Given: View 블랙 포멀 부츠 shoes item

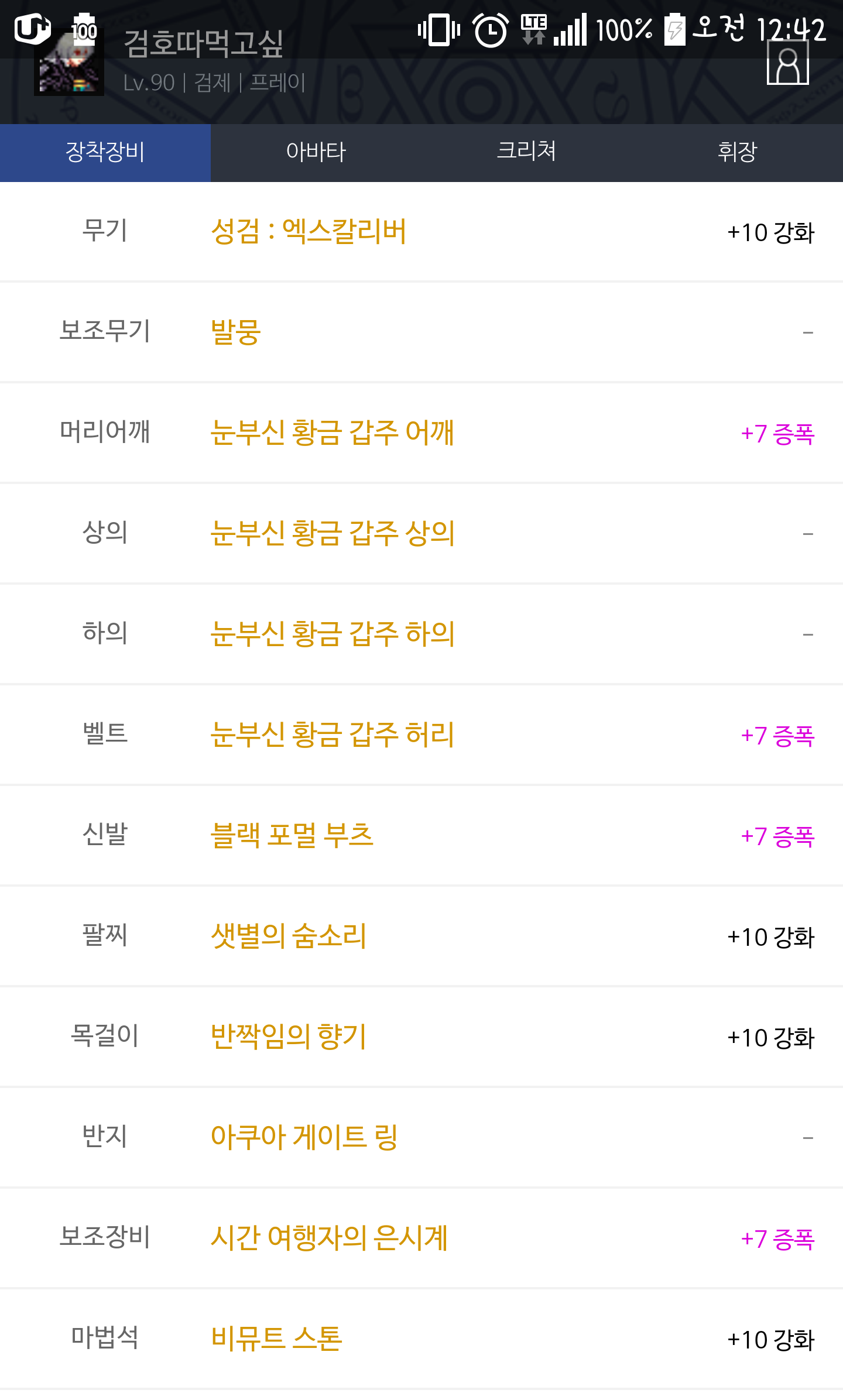Looking at the screenshot, I should pyautogui.click(x=421, y=836).
